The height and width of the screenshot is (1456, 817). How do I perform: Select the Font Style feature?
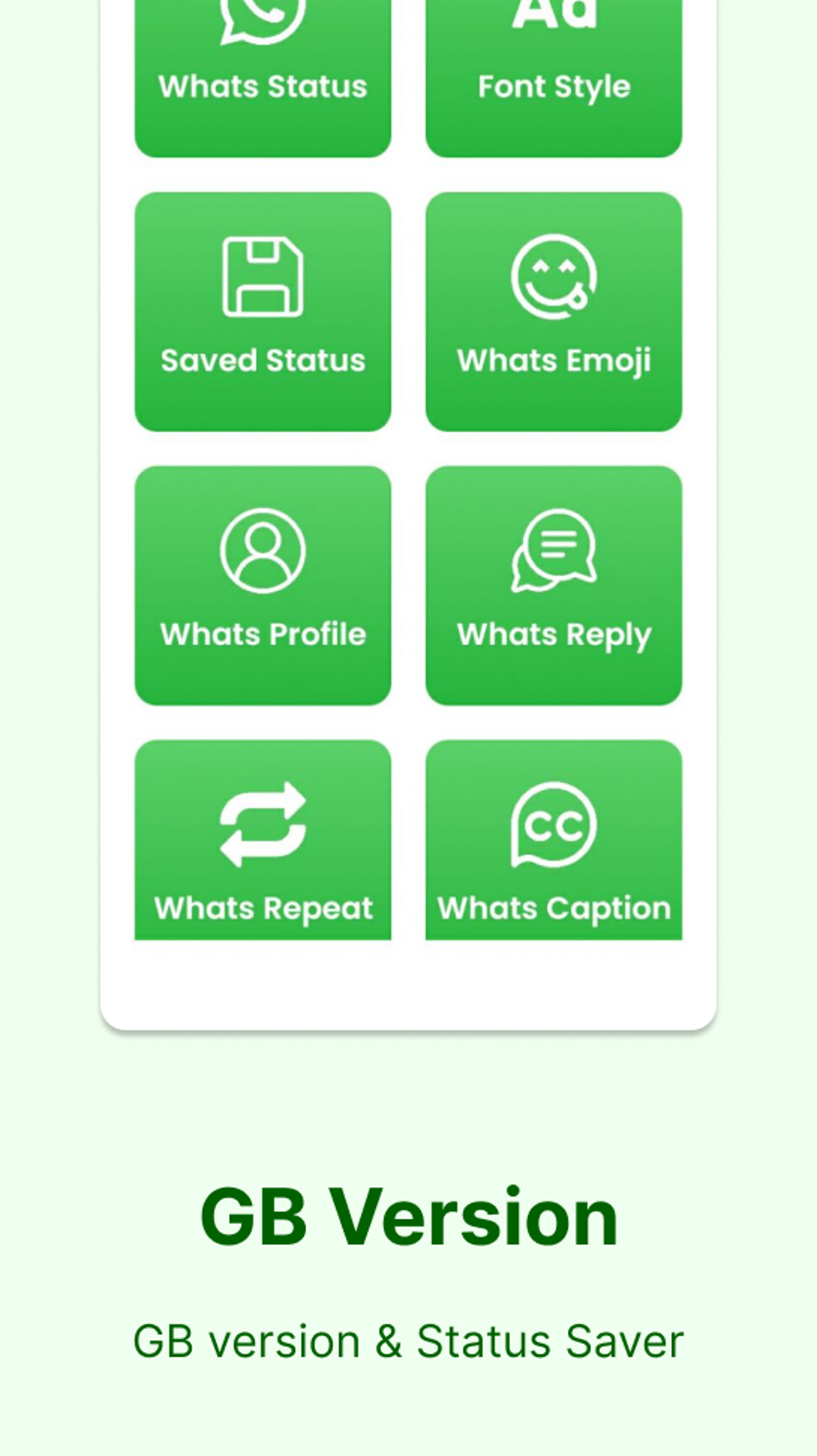tap(553, 56)
